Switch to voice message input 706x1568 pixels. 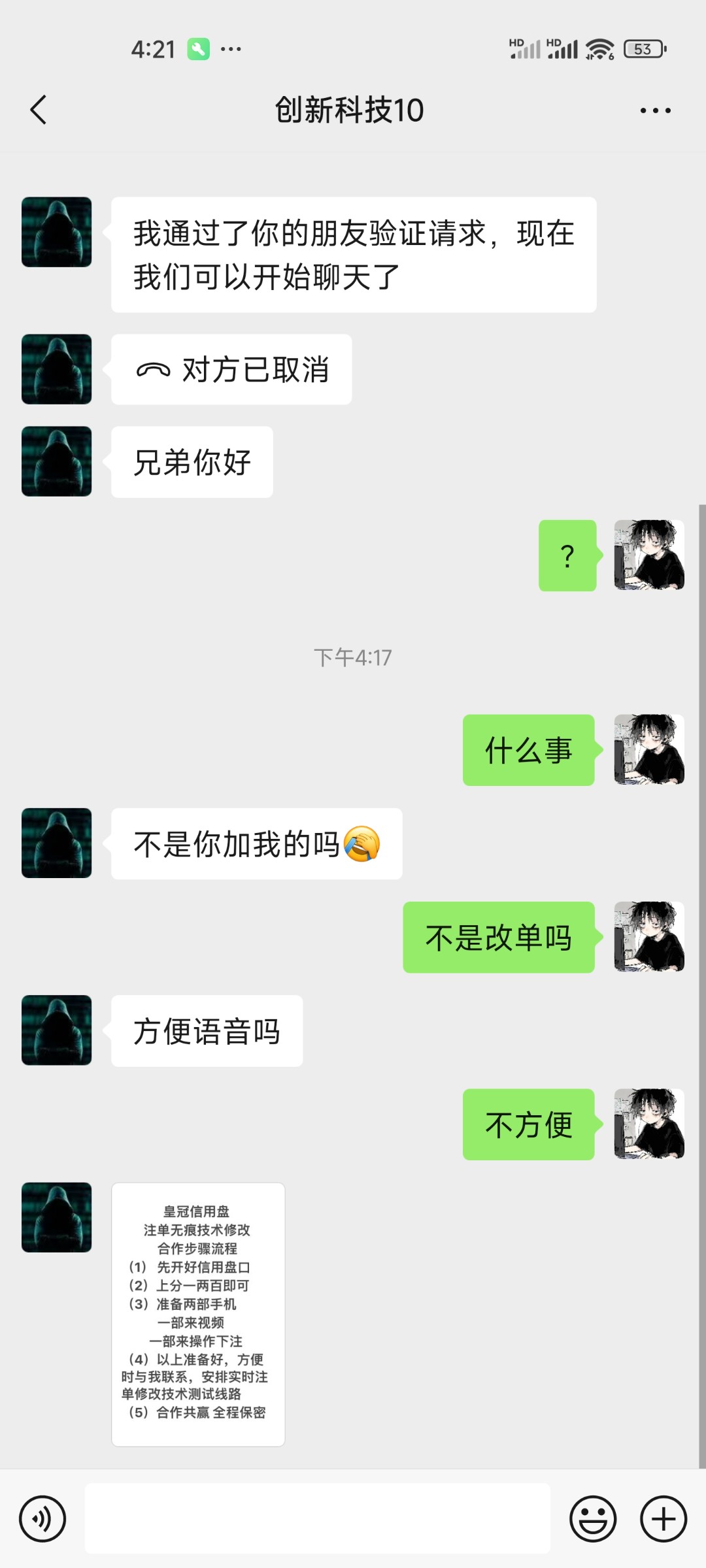tap(42, 1518)
